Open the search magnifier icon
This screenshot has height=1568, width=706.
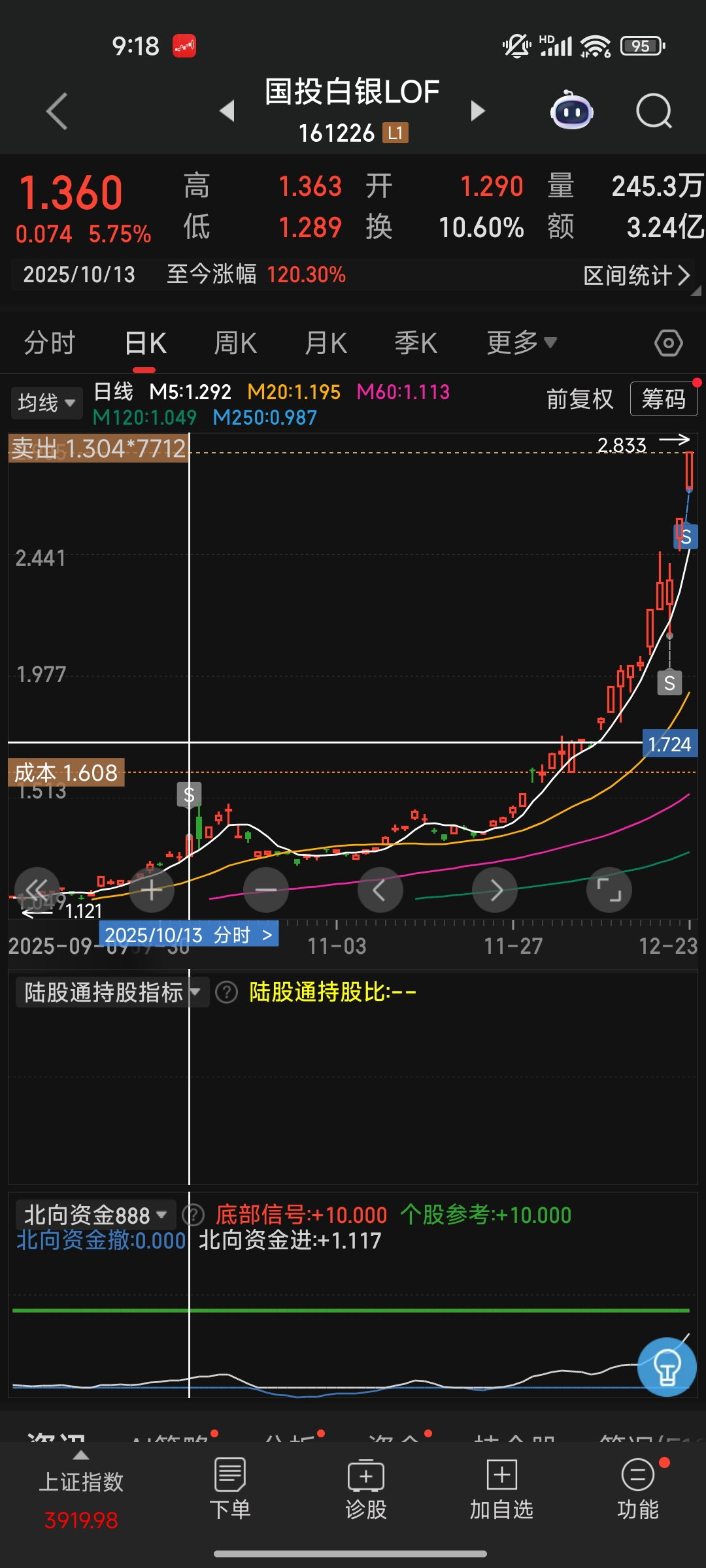point(654,111)
